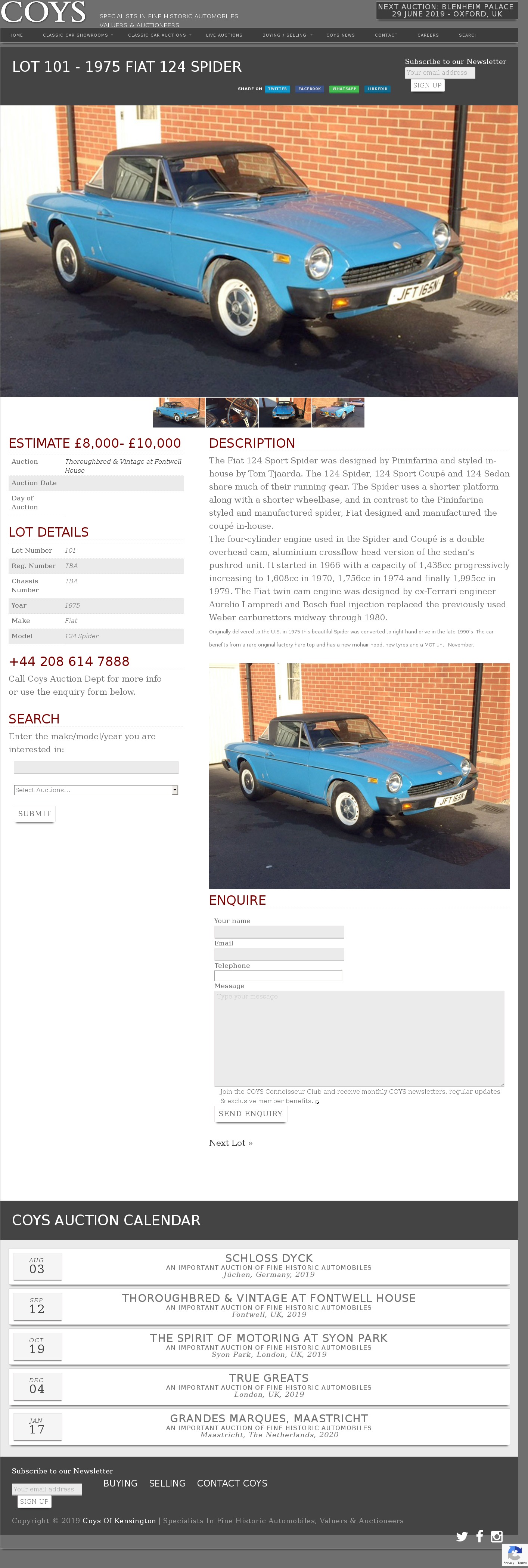Go to Coys News
528x1568 pixels.
pyautogui.click(x=340, y=35)
